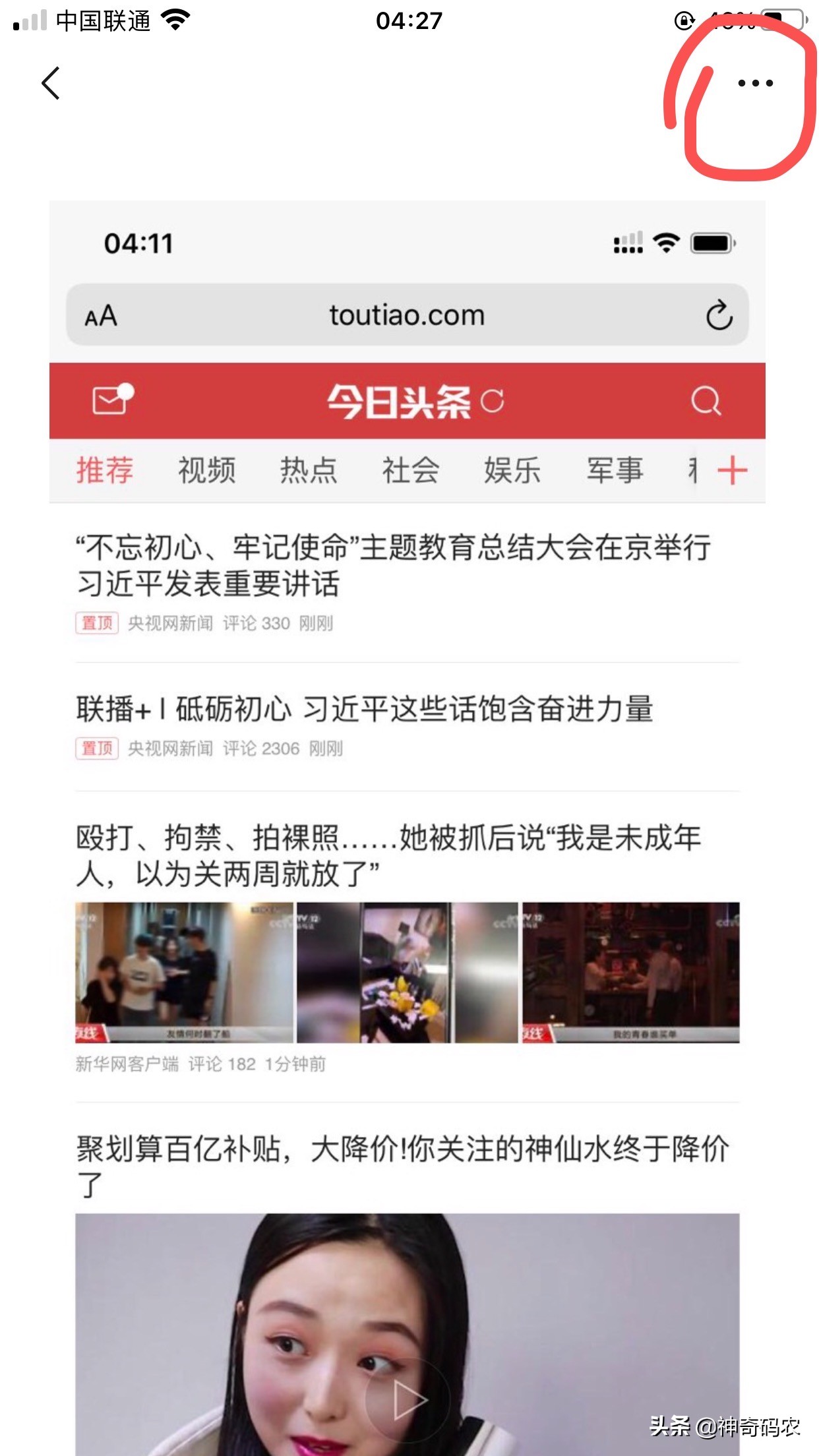Reload the page via Safari refresh icon

tap(718, 315)
